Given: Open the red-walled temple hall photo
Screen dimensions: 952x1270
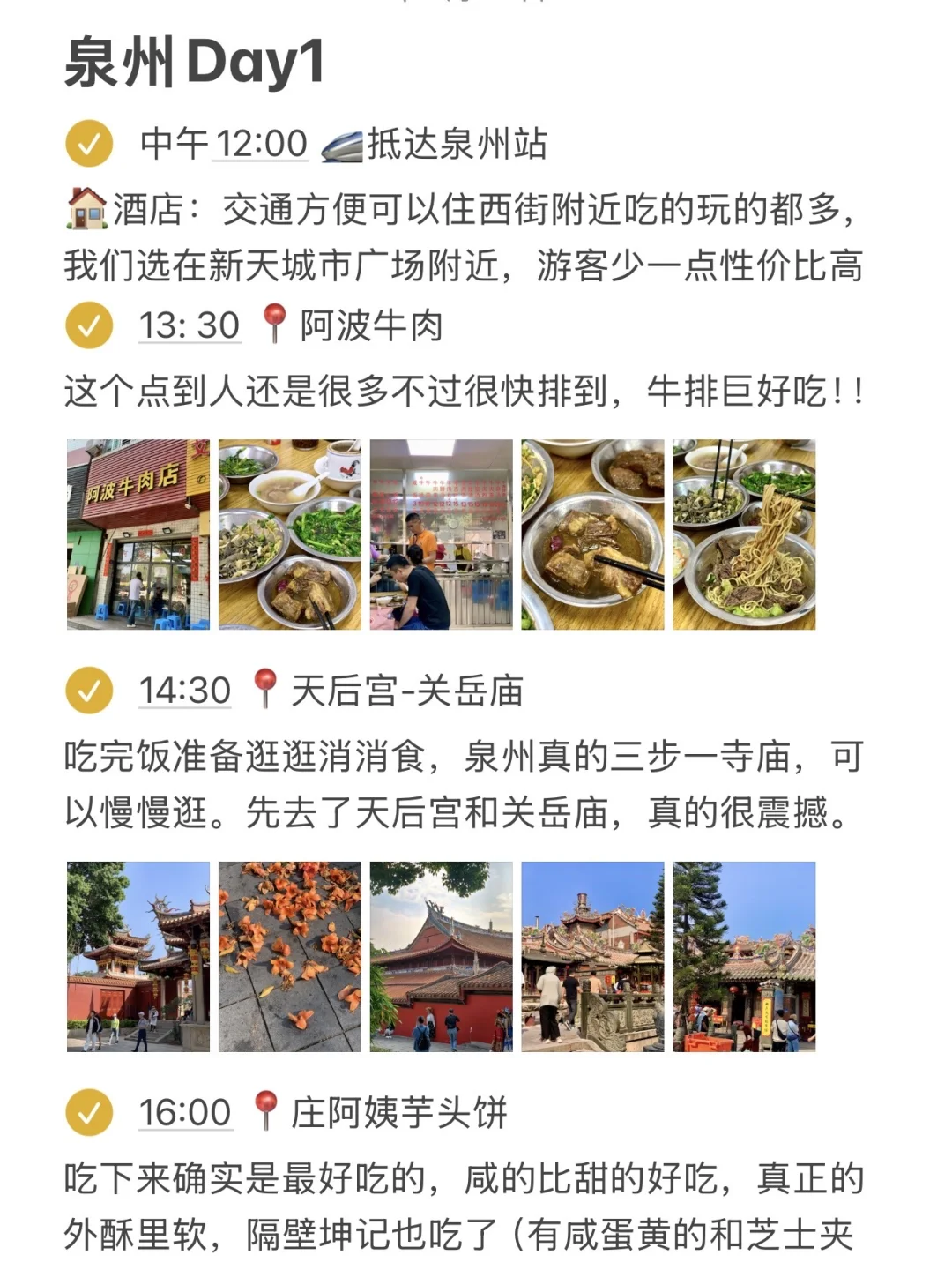Looking at the screenshot, I should coord(441,957).
